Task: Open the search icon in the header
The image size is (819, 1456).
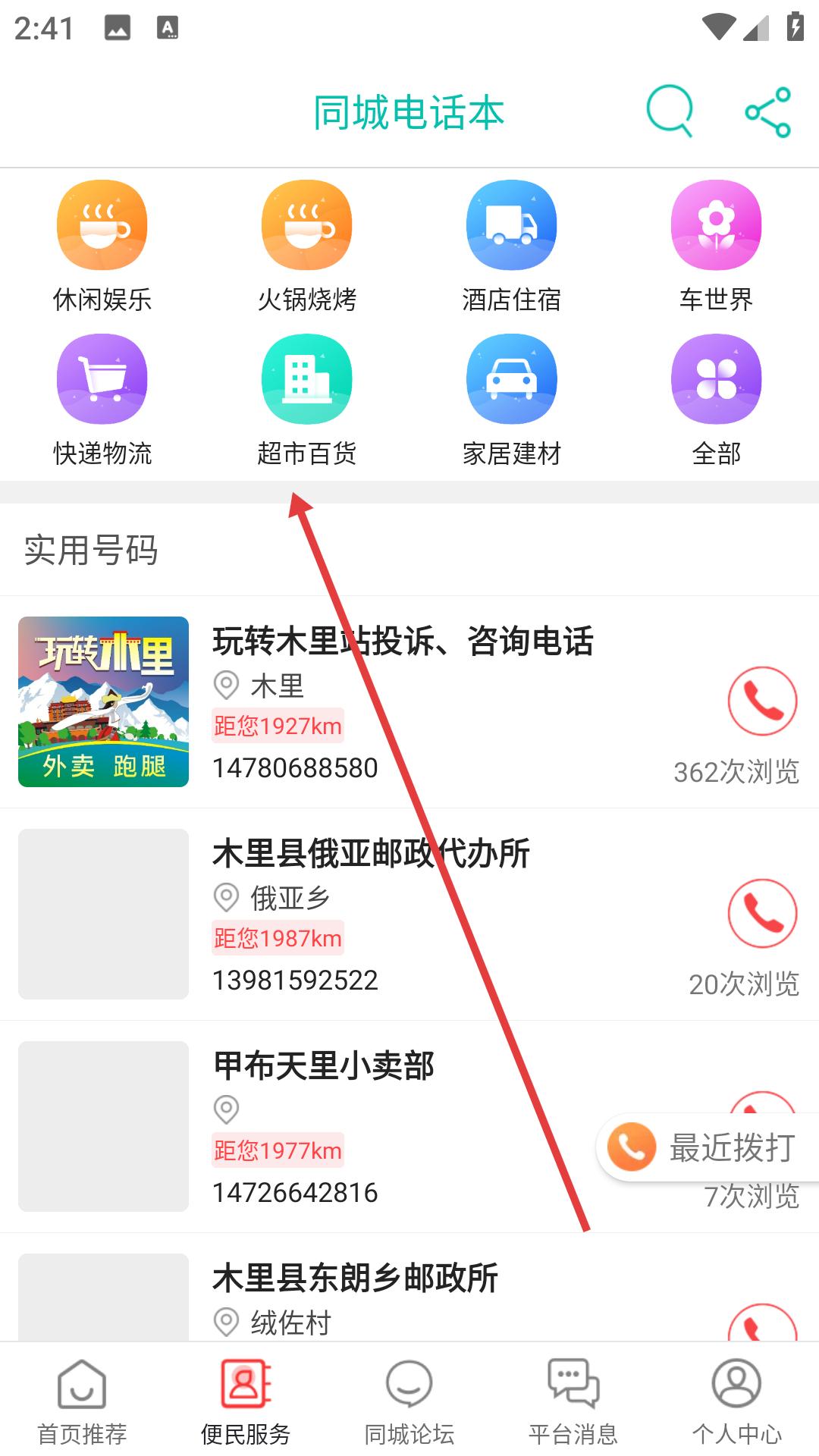Action: (669, 111)
